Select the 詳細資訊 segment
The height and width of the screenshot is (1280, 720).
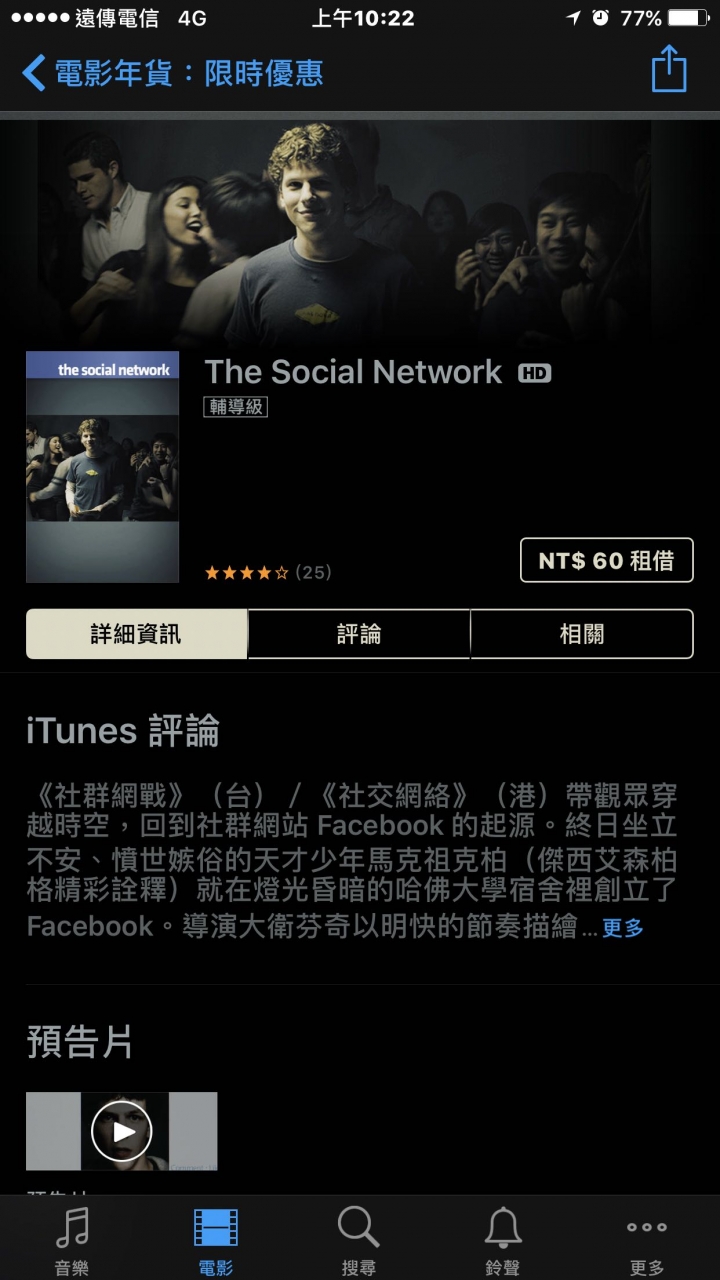pyautogui.click(x=137, y=634)
